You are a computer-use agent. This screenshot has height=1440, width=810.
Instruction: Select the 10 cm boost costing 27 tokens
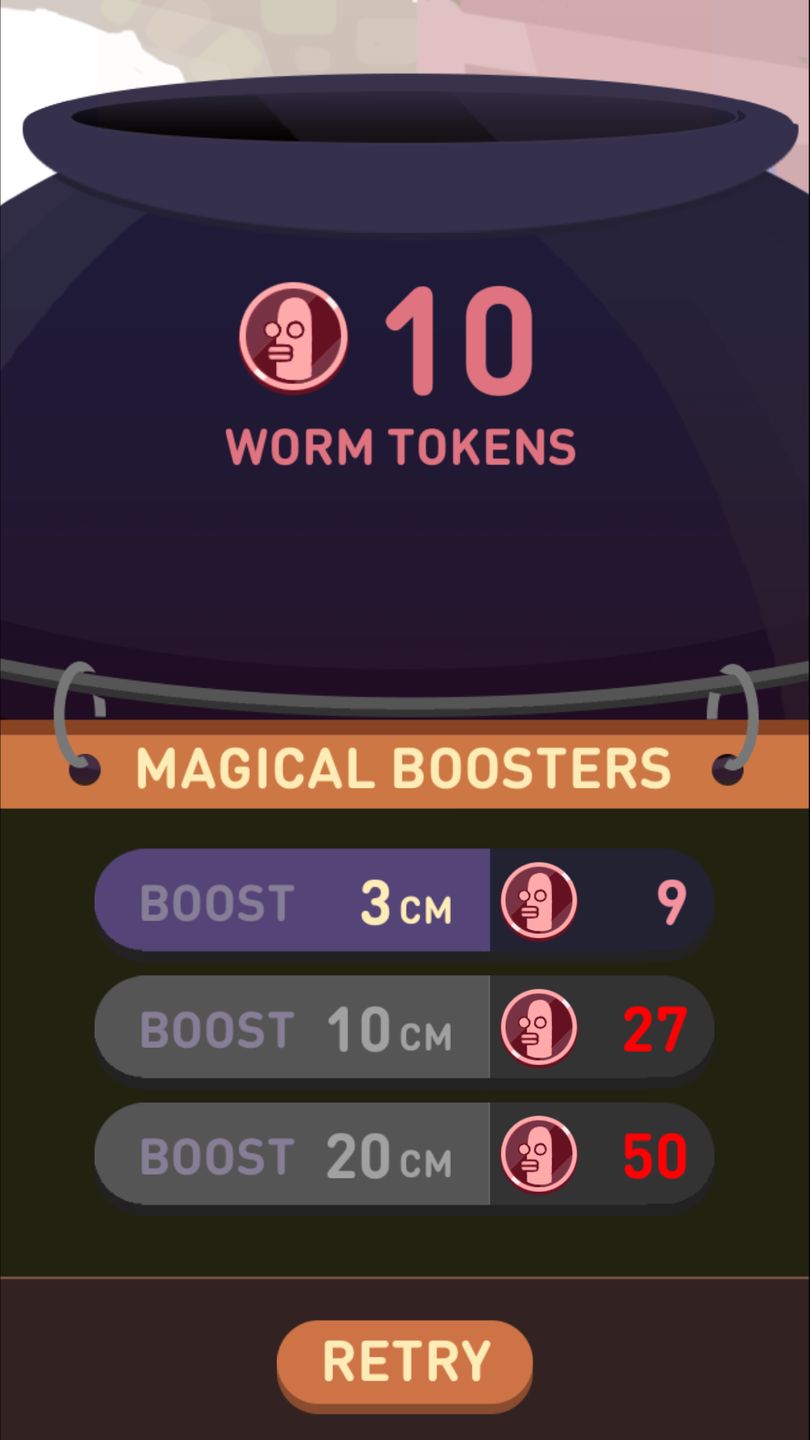coord(404,1028)
